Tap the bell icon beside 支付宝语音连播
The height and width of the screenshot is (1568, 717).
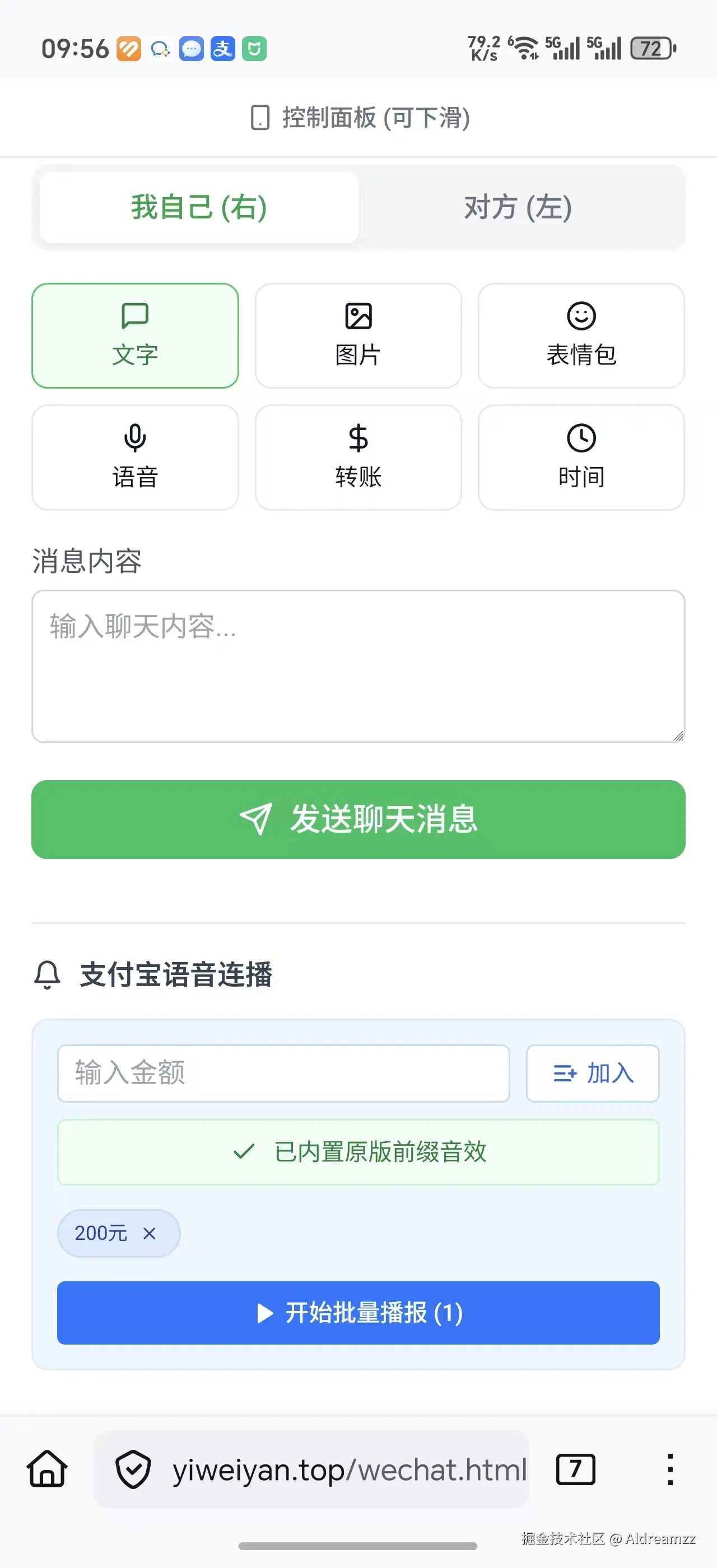pyautogui.click(x=46, y=976)
